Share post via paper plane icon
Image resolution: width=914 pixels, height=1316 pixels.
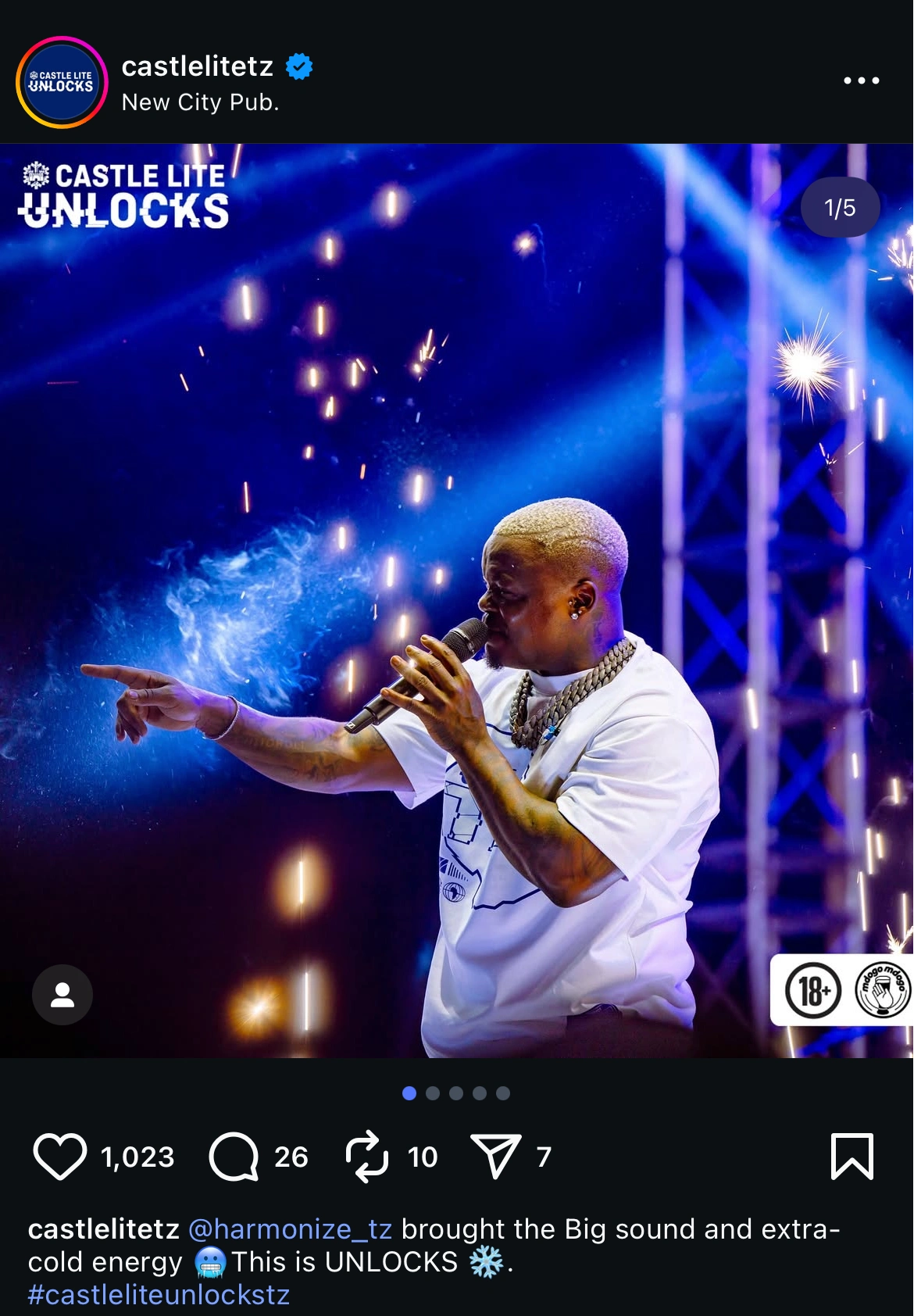(x=495, y=1156)
